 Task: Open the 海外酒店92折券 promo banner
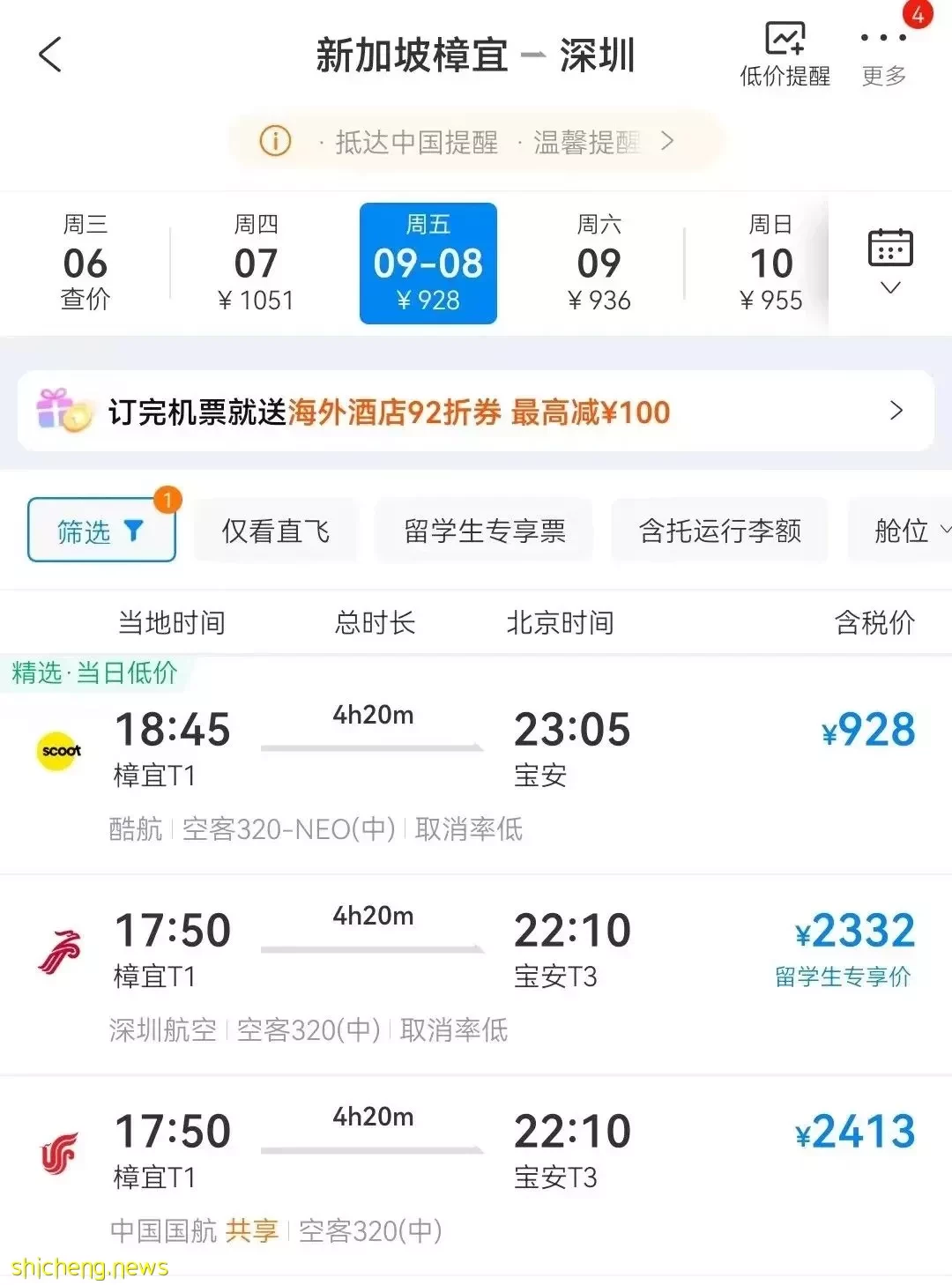pyautogui.click(x=476, y=411)
